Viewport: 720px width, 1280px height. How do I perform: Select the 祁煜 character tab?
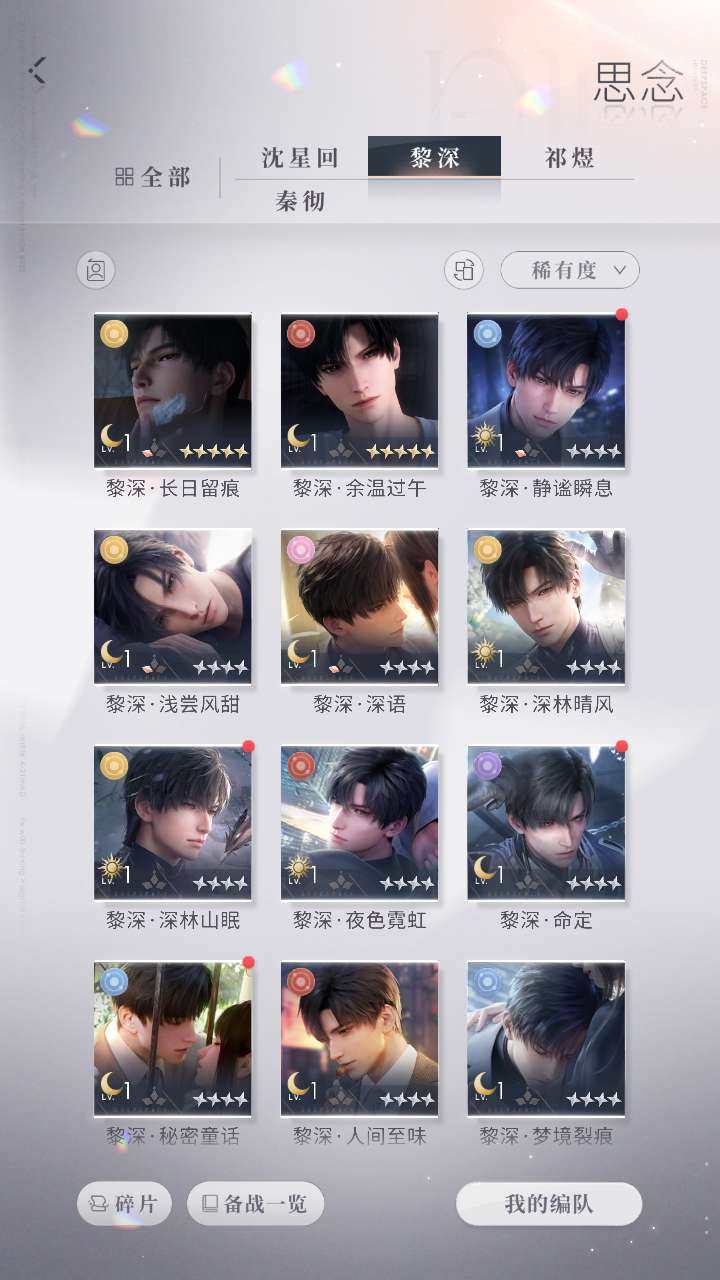coord(569,157)
